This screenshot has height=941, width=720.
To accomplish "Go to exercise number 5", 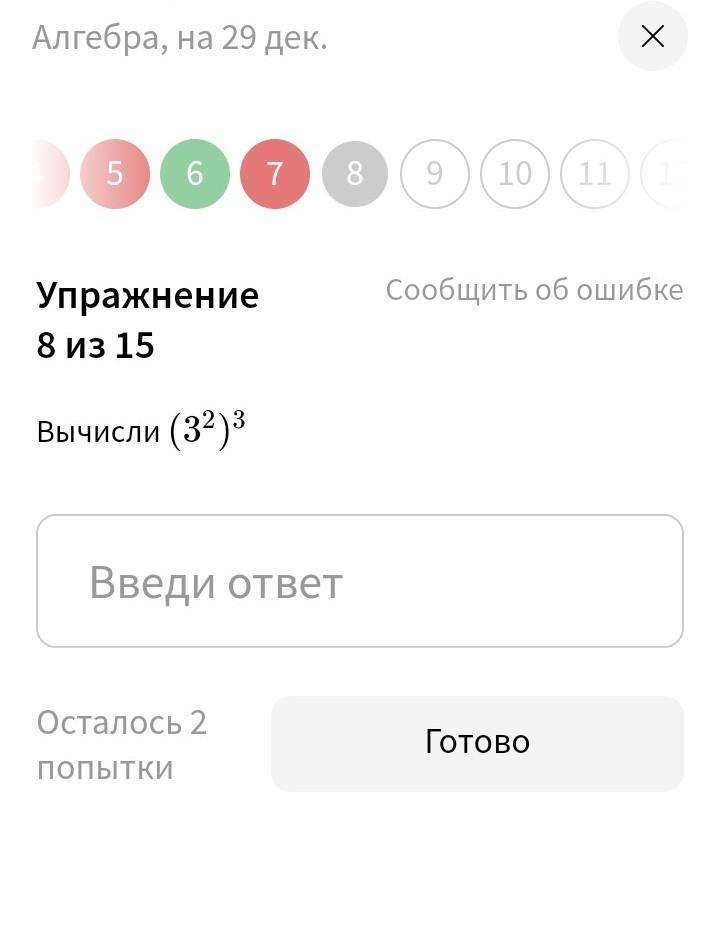I will click(115, 174).
